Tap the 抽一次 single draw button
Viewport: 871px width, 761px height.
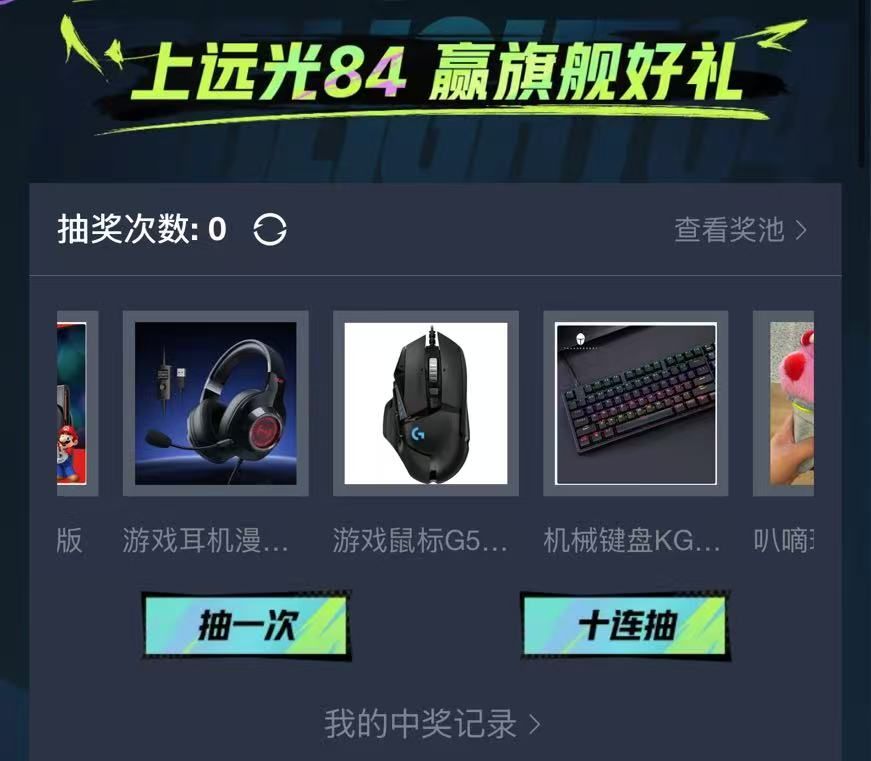[x=246, y=626]
